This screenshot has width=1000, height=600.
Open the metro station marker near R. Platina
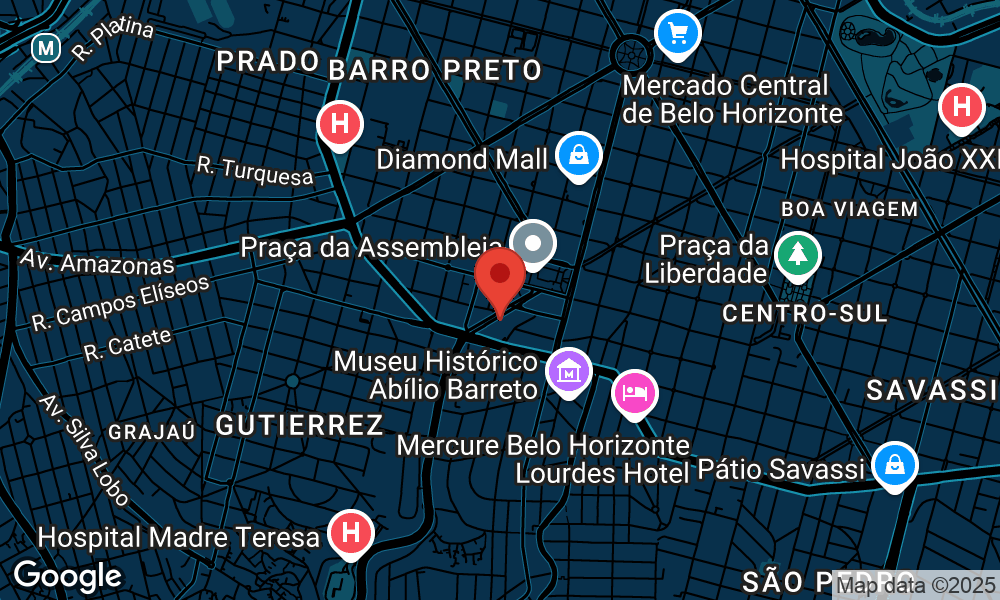(45, 46)
